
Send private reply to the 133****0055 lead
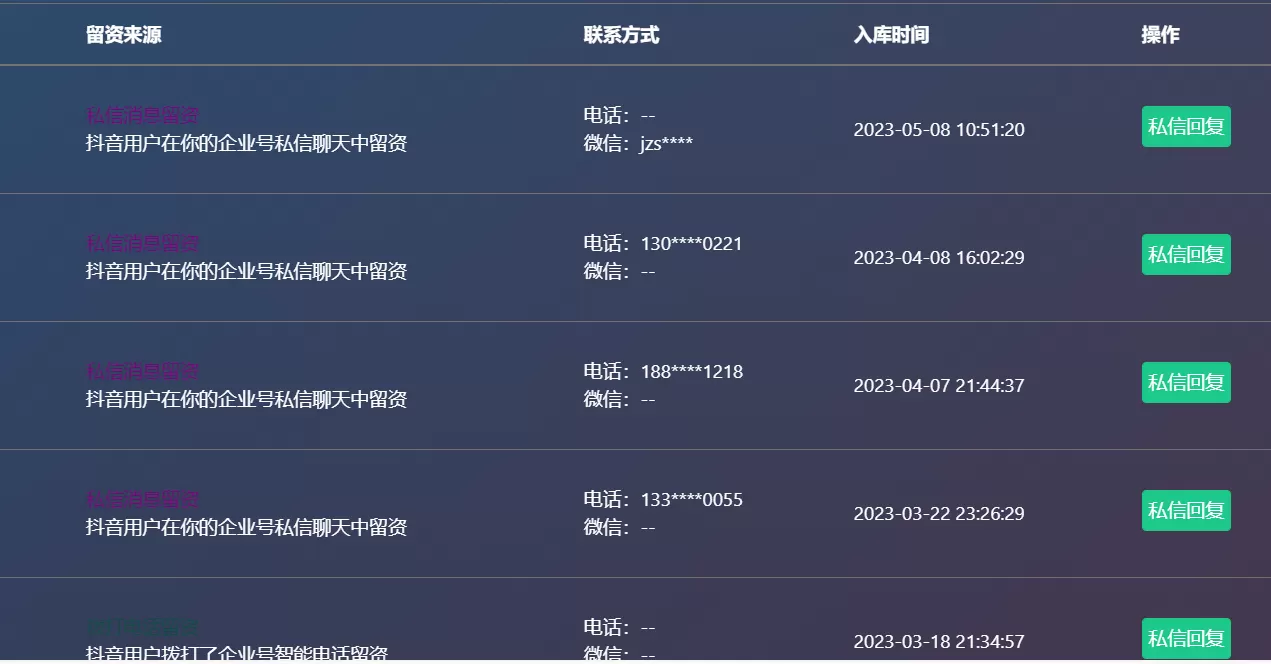1186,511
